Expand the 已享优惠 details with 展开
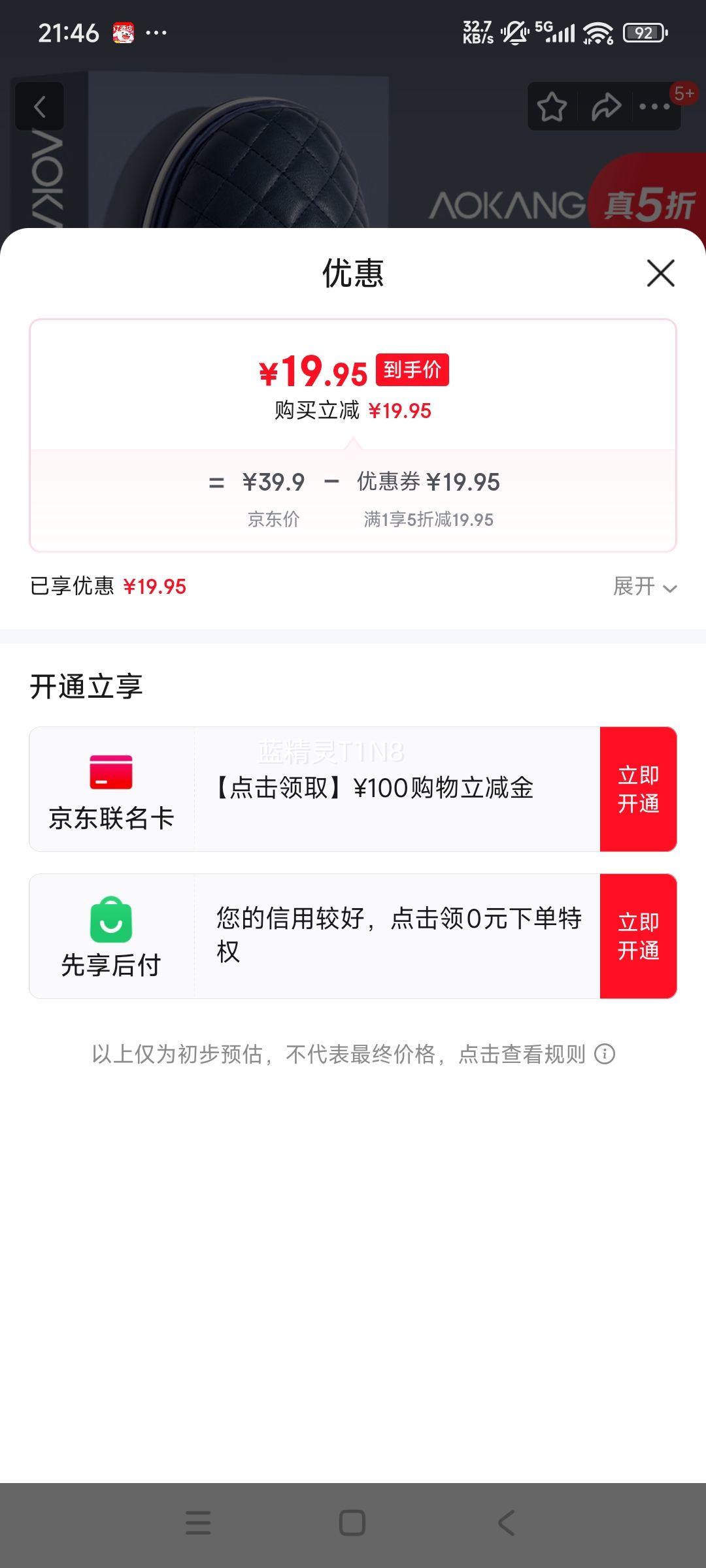Viewport: 706px width, 1568px height. click(x=645, y=587)
